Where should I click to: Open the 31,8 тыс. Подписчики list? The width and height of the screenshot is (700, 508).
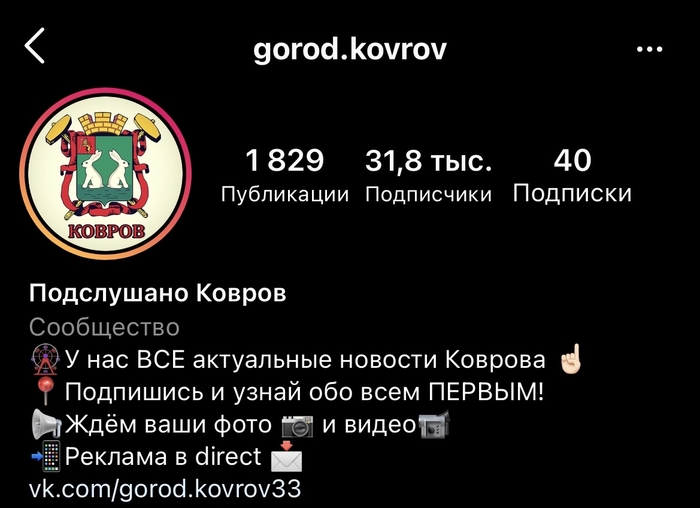tap(428, 175)
